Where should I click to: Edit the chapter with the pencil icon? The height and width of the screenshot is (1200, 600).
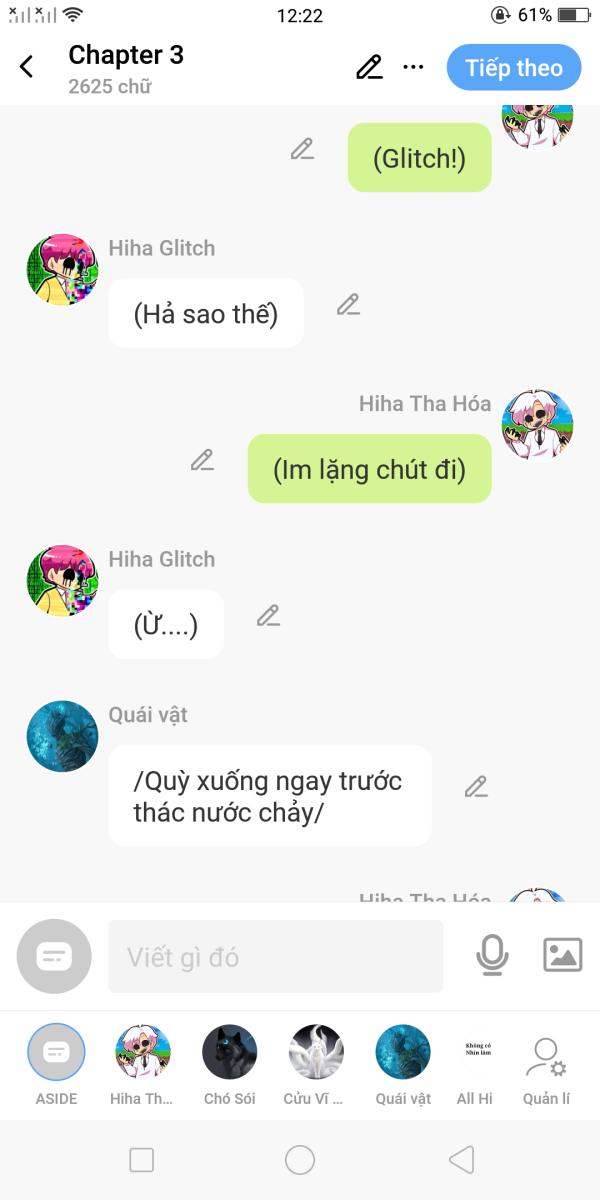(369, 67)
